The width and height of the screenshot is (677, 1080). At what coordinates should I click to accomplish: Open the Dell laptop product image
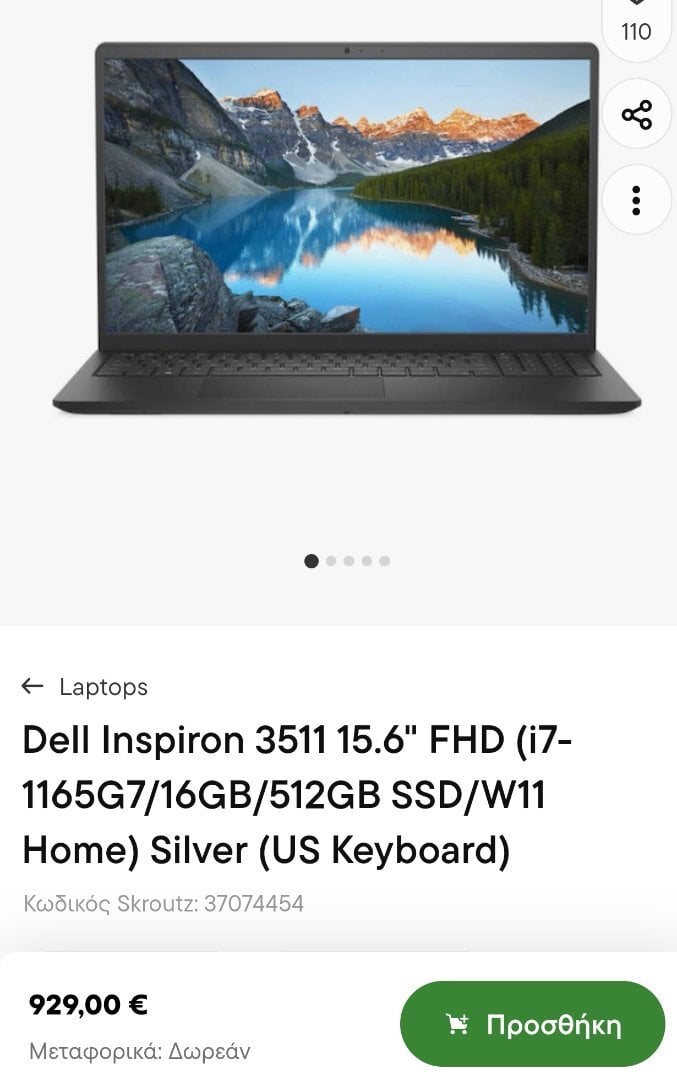(x=346, y=230)
